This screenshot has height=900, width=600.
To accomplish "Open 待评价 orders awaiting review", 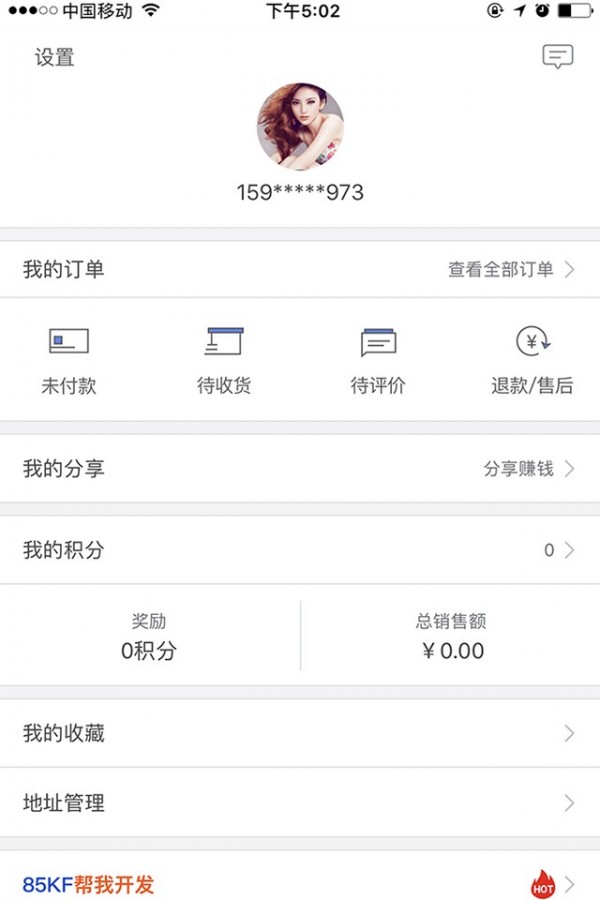I will pos(378,360).
